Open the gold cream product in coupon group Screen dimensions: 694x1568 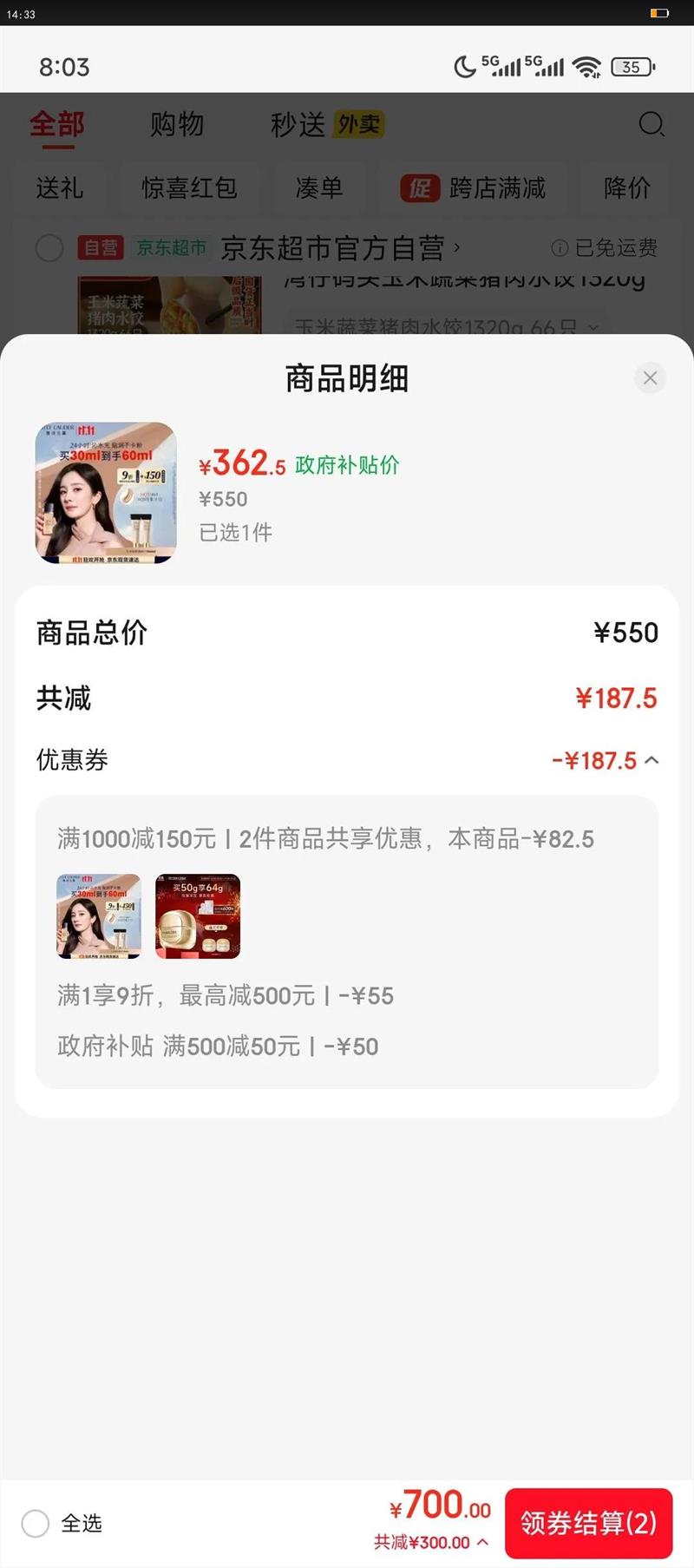(198, 916)
